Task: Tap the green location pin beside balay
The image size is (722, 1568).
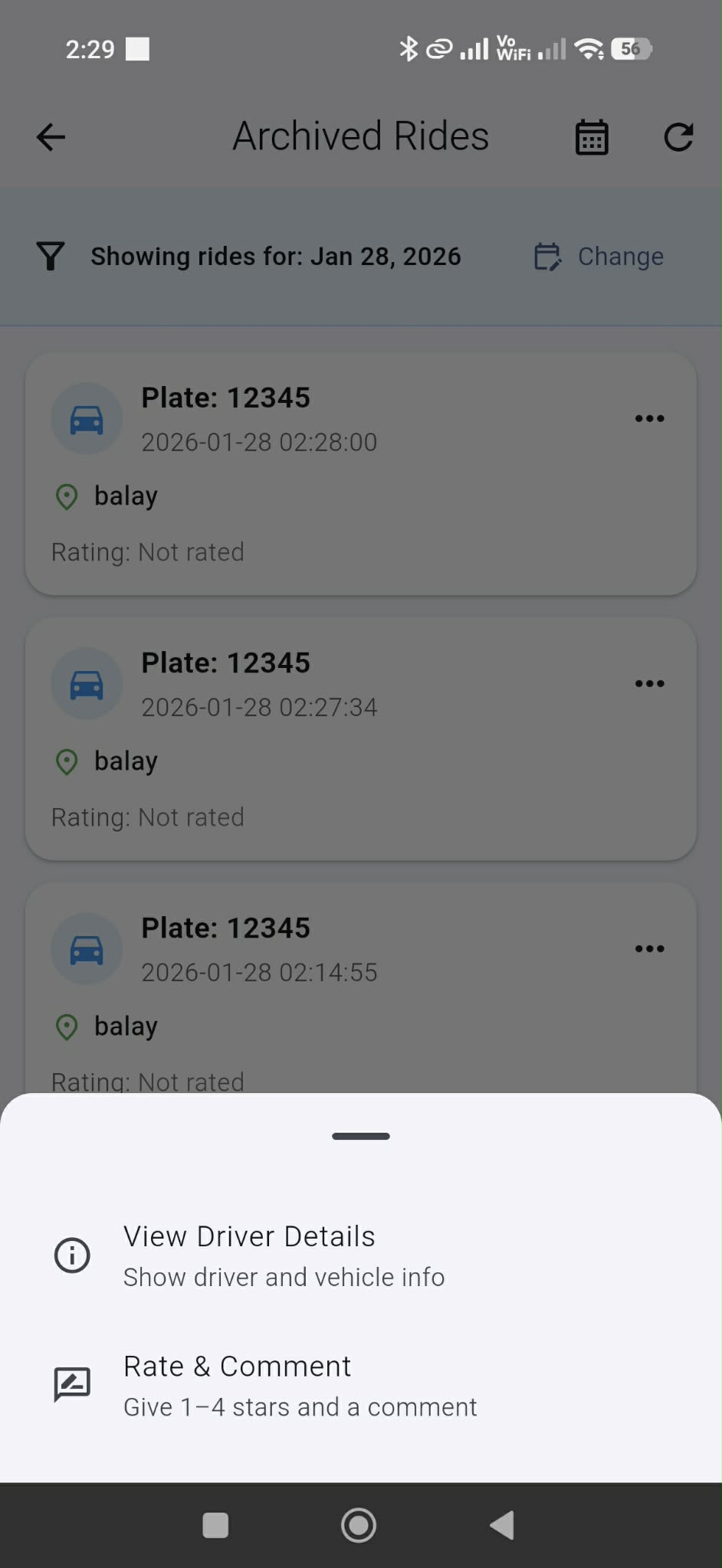Action: pos(67,496)
